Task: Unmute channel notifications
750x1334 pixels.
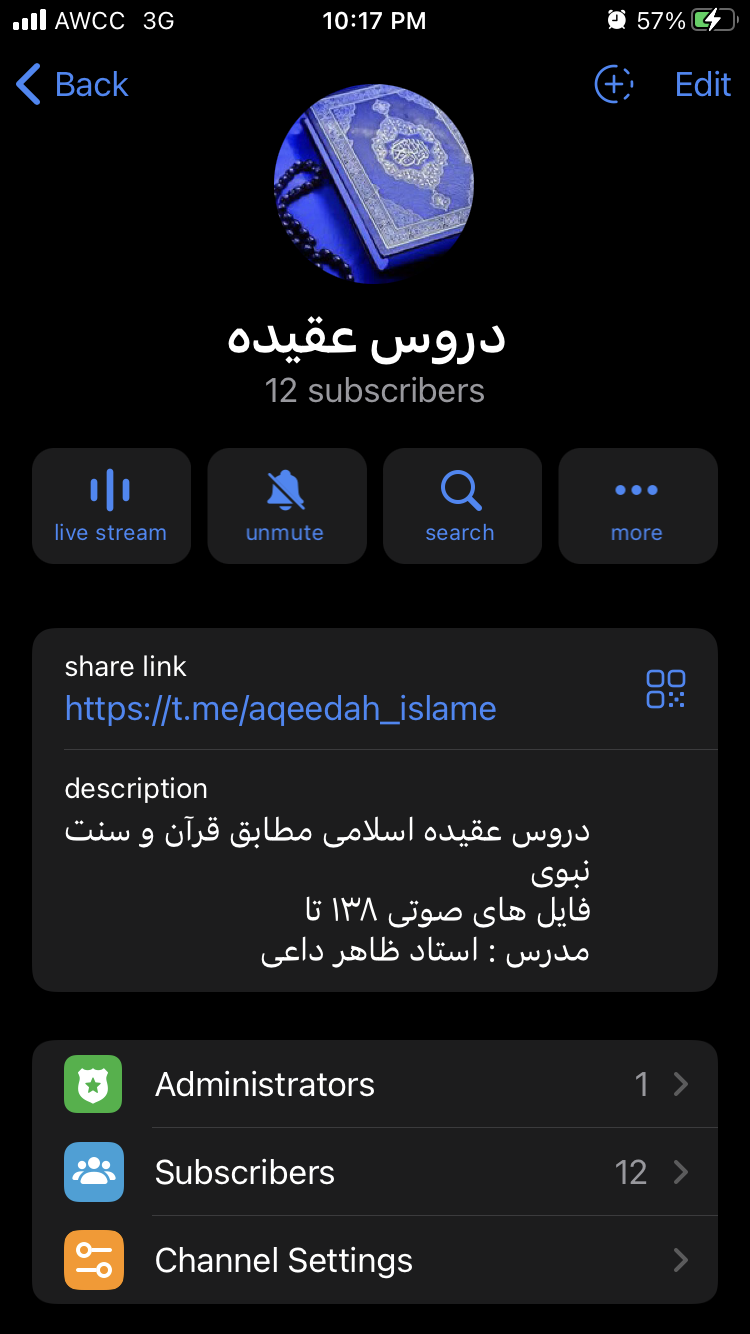Action: coord(287,505)
